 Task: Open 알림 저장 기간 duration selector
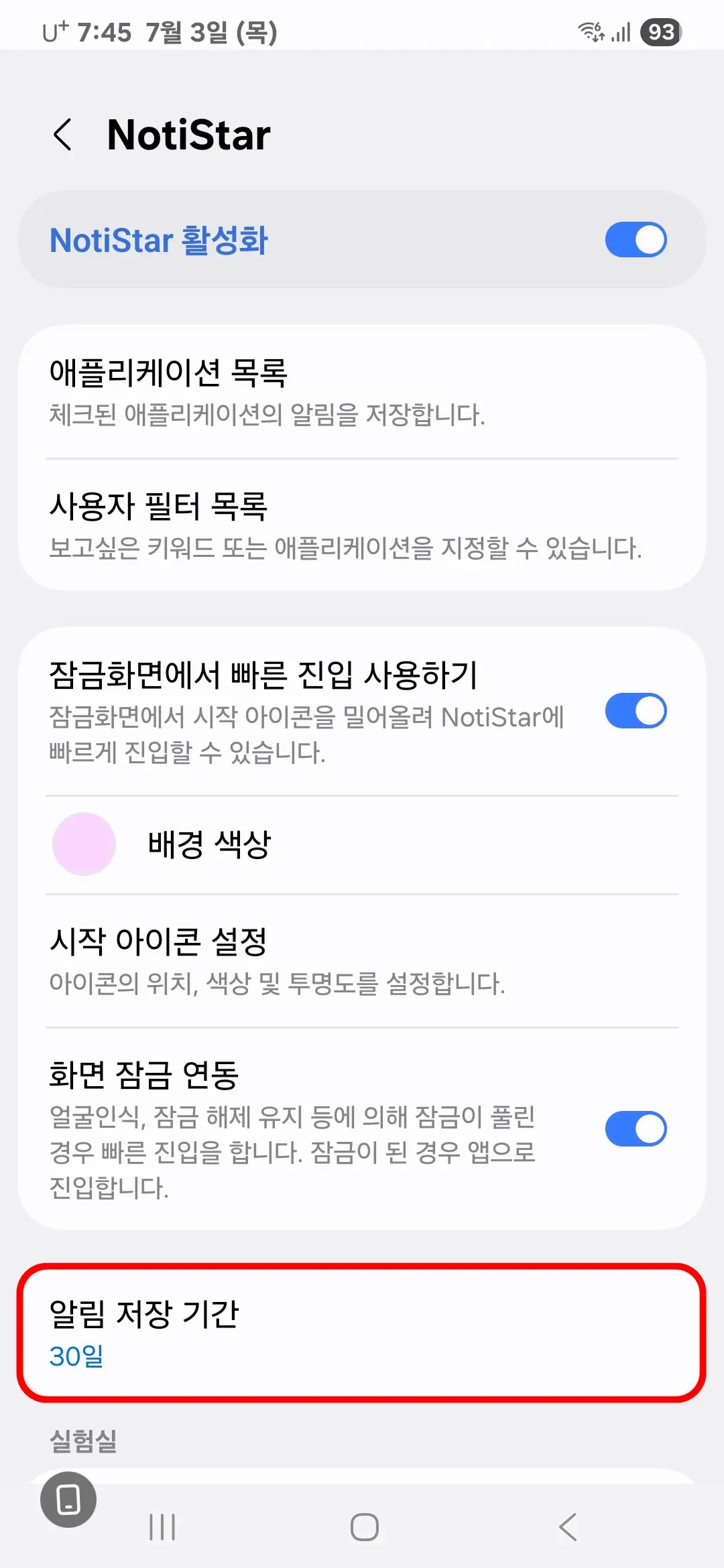click(x=362, y=1323)
